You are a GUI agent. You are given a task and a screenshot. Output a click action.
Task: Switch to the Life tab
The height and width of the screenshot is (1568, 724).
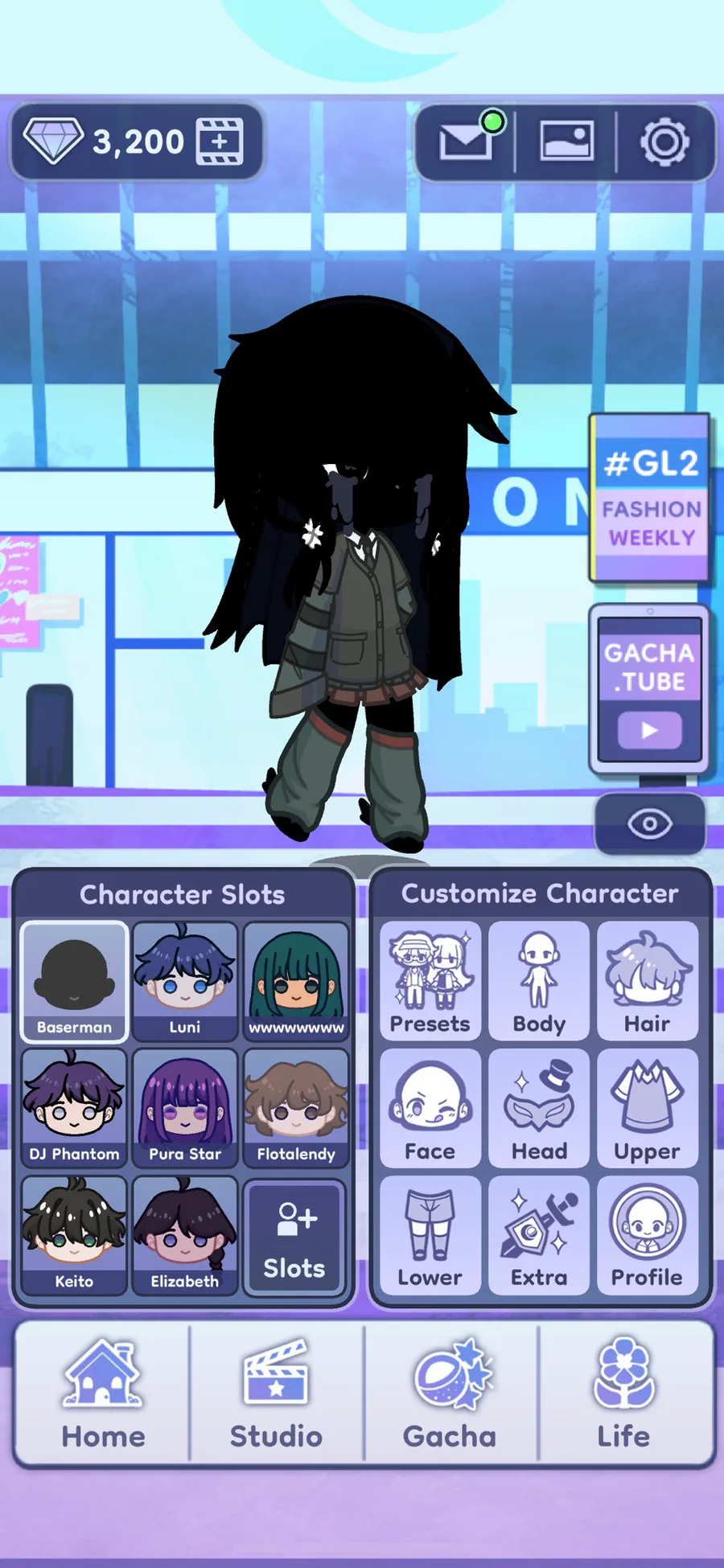click(624, 1394)
